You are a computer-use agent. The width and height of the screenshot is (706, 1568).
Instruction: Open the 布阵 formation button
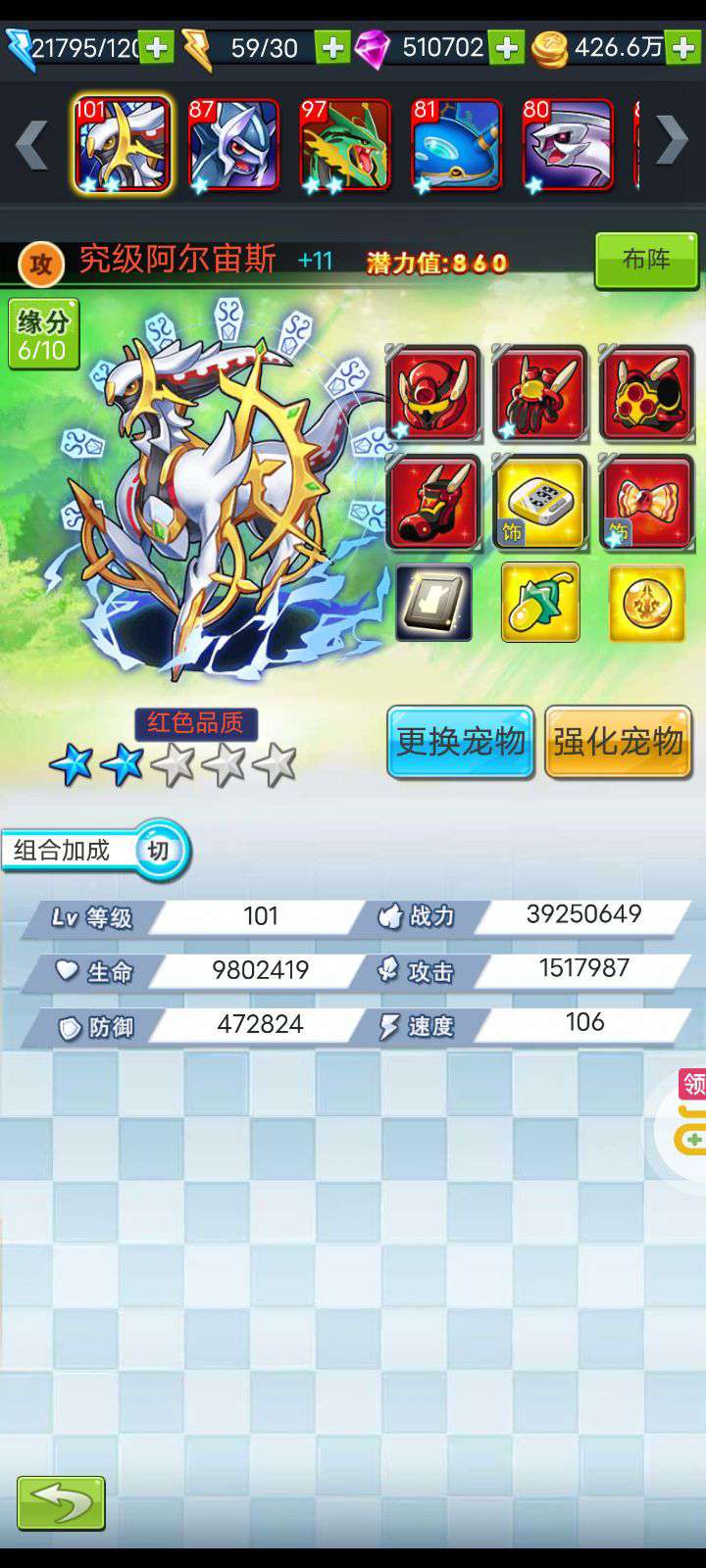(646, 261)
